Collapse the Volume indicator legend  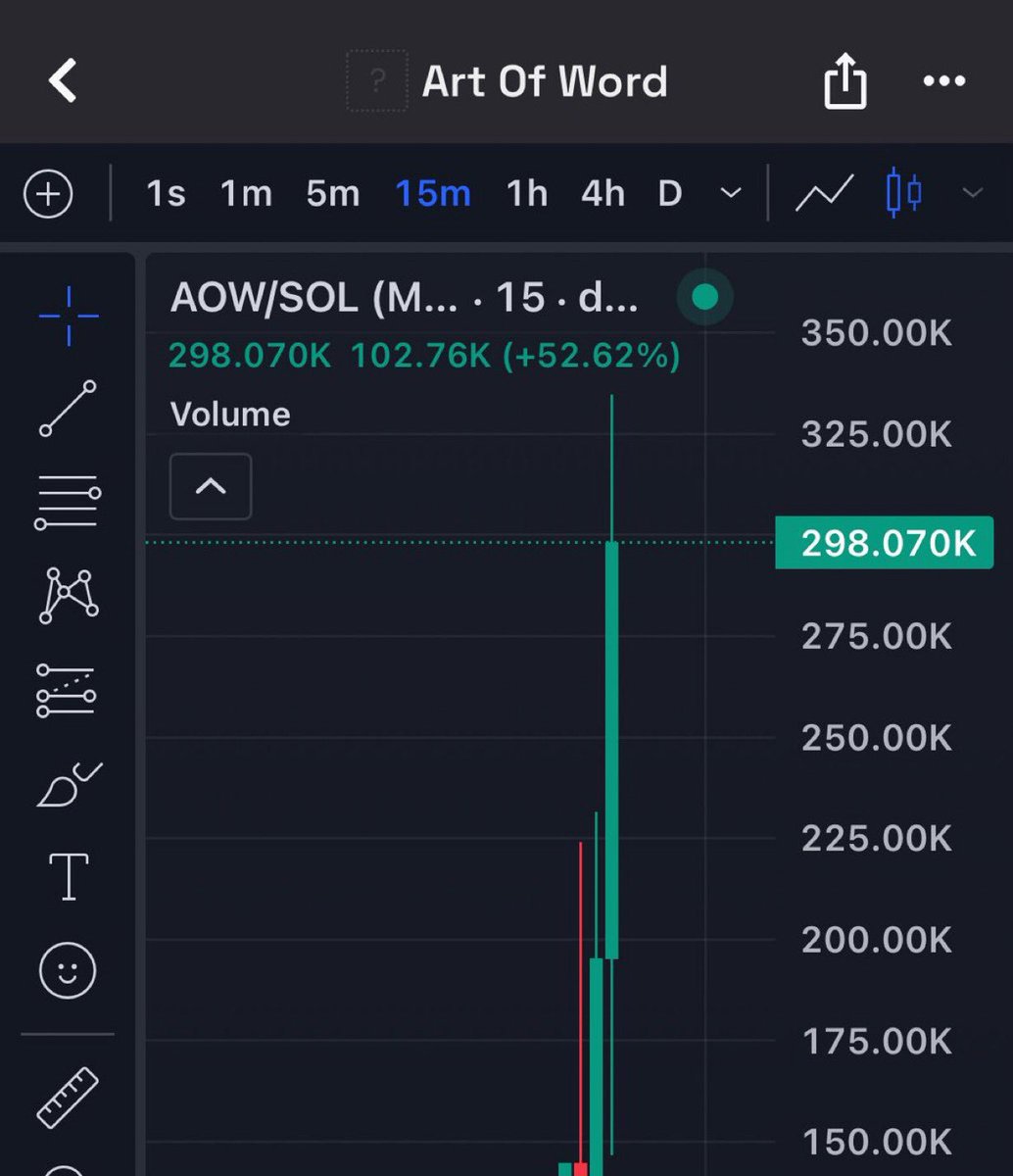click(x=211, y=486)
